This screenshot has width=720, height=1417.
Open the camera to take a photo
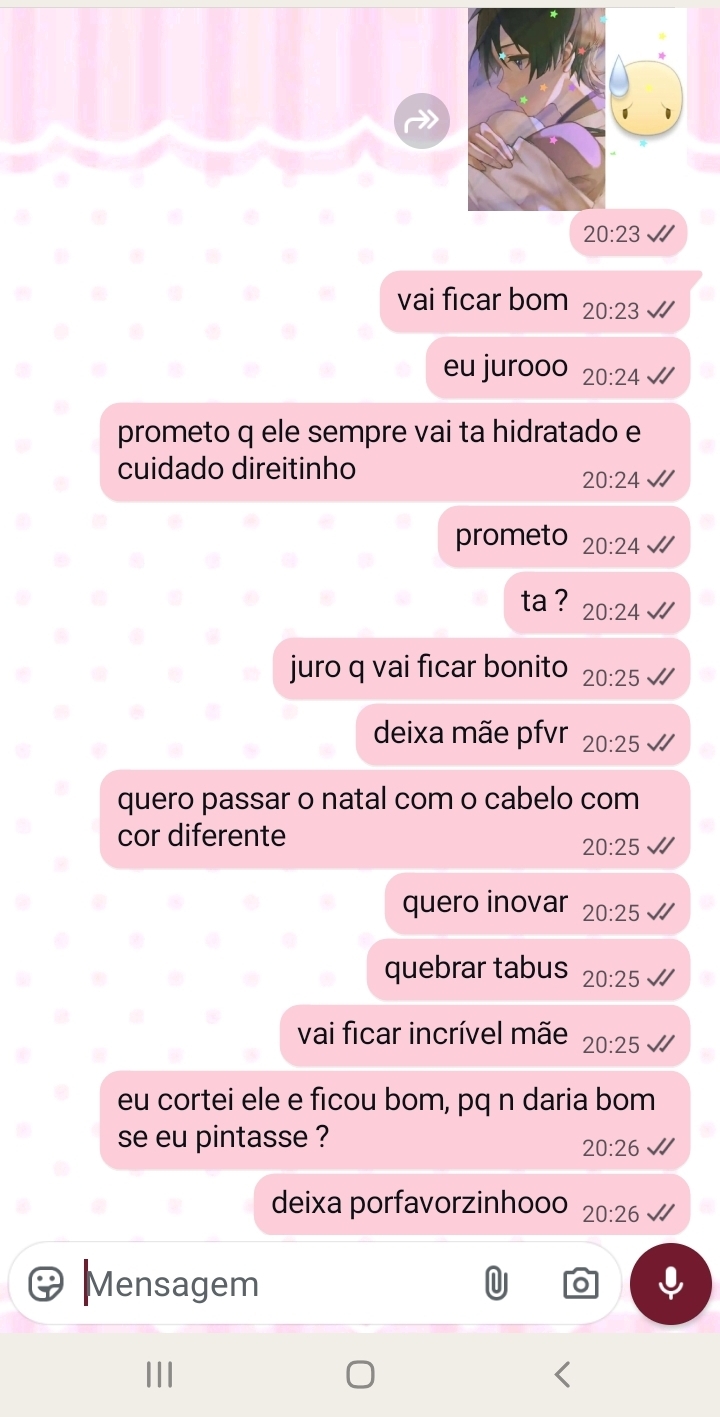tap(580, 1283)
